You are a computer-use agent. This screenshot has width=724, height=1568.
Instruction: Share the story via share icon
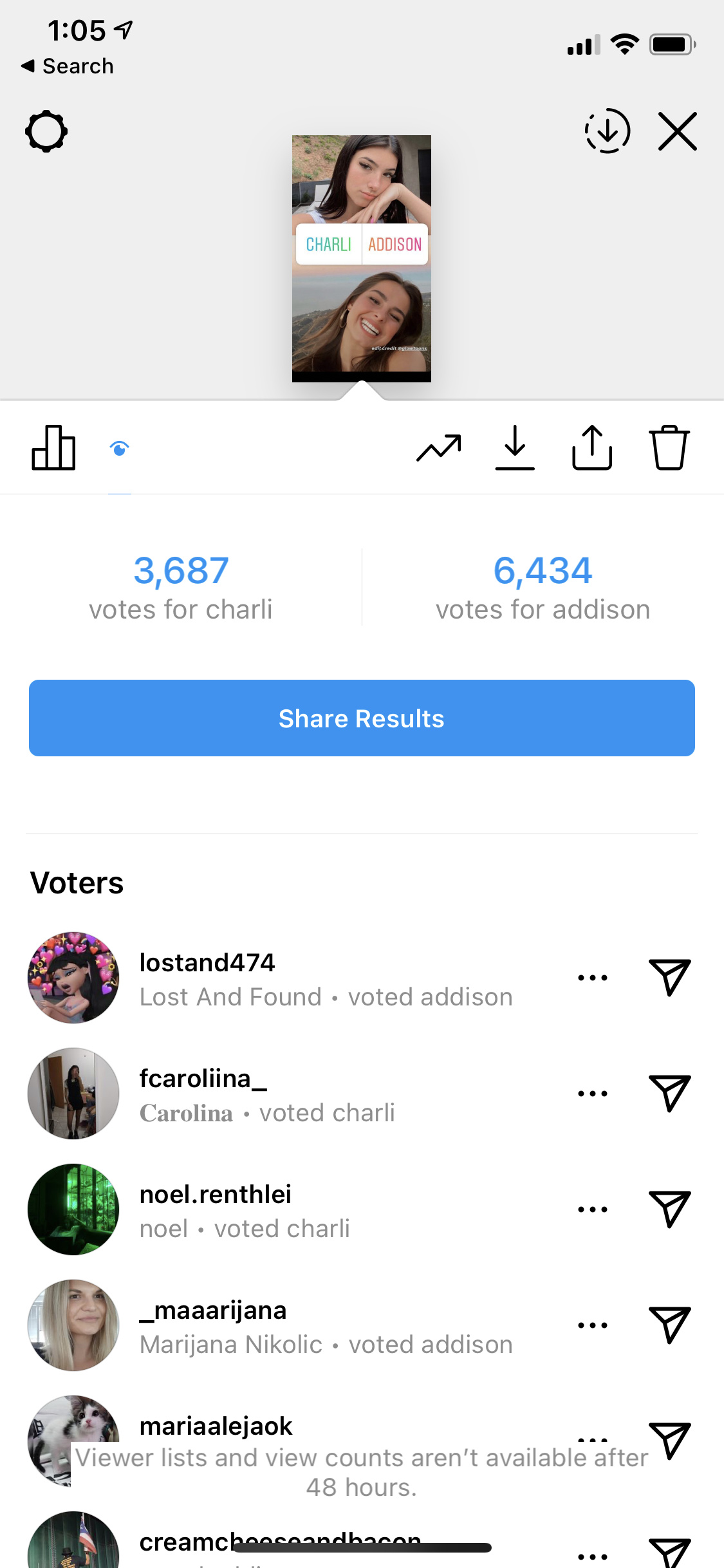pos(592,447)
